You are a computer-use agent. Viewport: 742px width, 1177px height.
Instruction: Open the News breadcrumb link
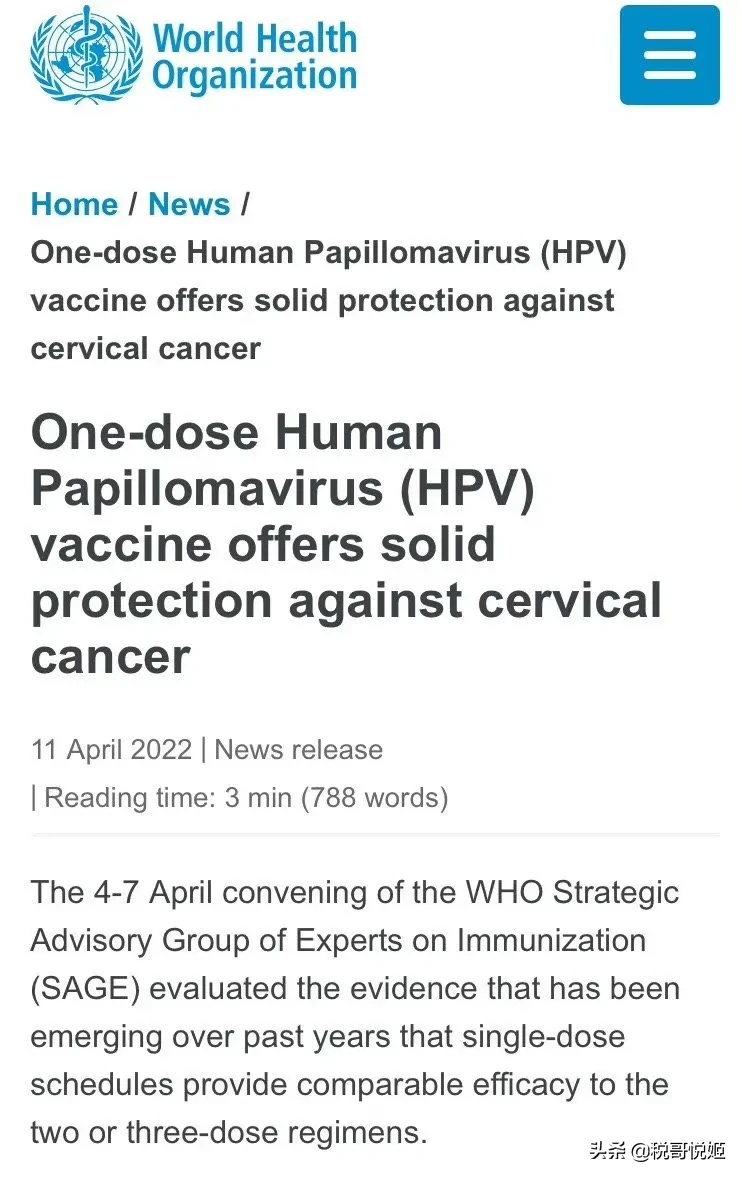coord(189,204)
